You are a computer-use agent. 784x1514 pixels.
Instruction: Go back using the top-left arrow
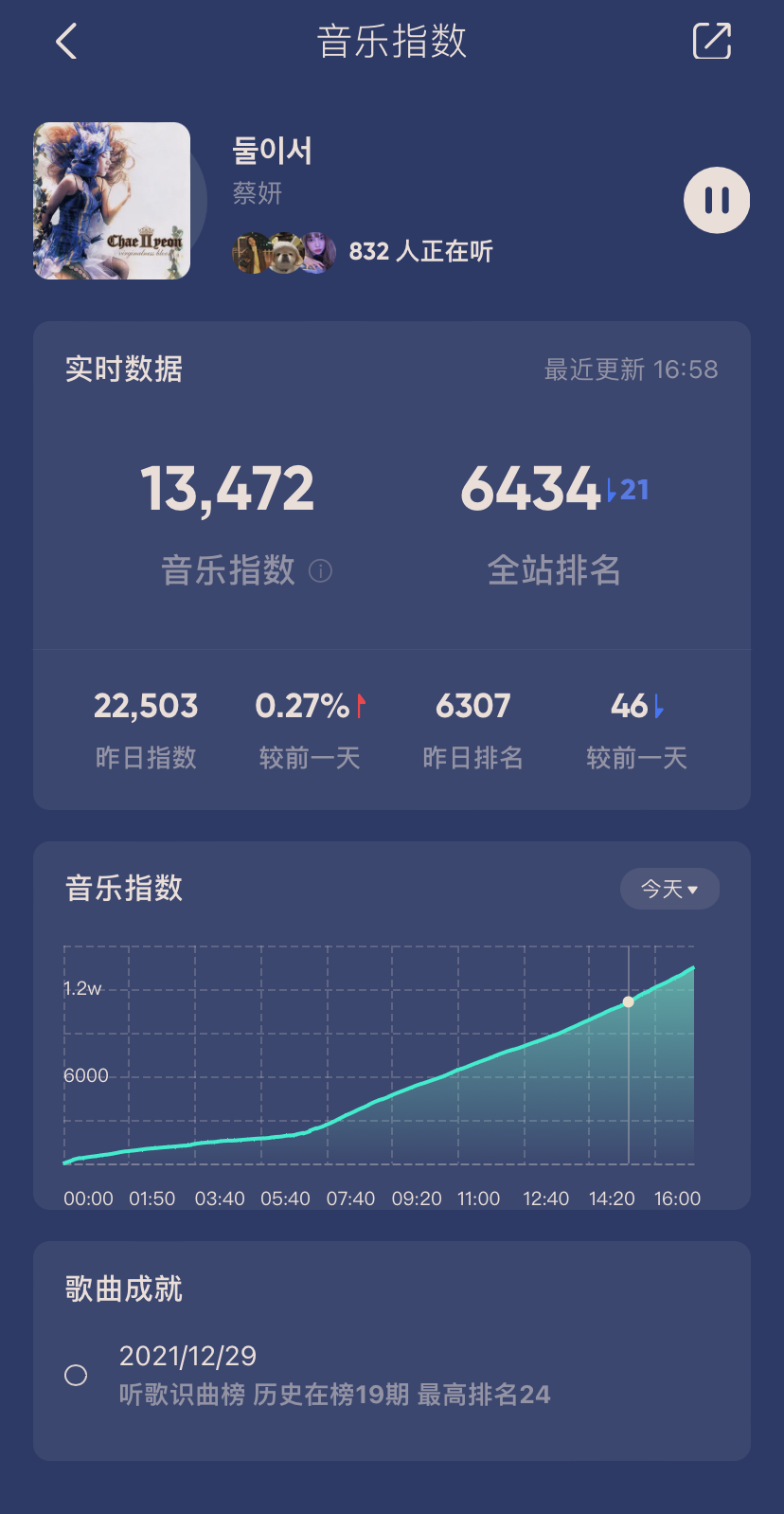[x=65, y=42]
